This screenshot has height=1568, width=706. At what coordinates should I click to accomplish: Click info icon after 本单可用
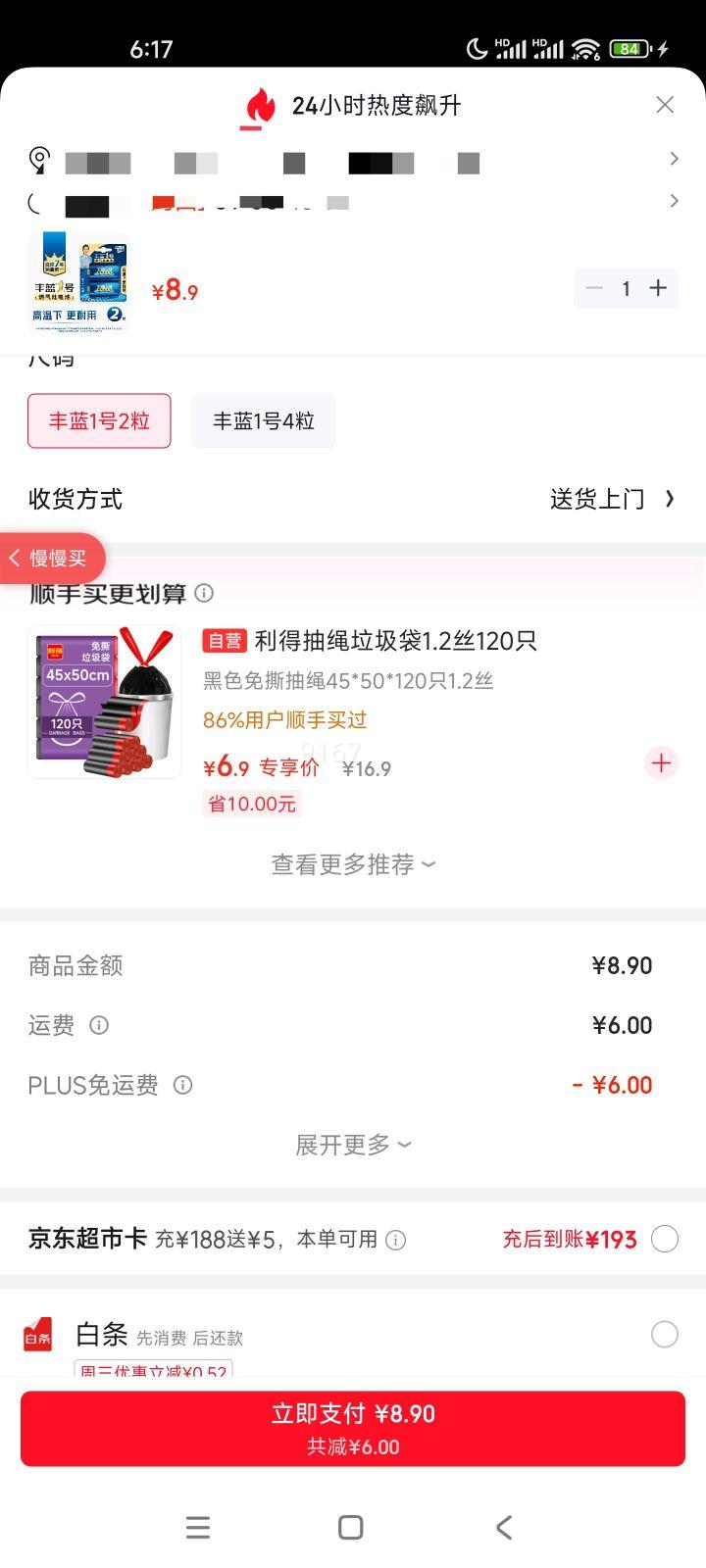click(395, 1240)
